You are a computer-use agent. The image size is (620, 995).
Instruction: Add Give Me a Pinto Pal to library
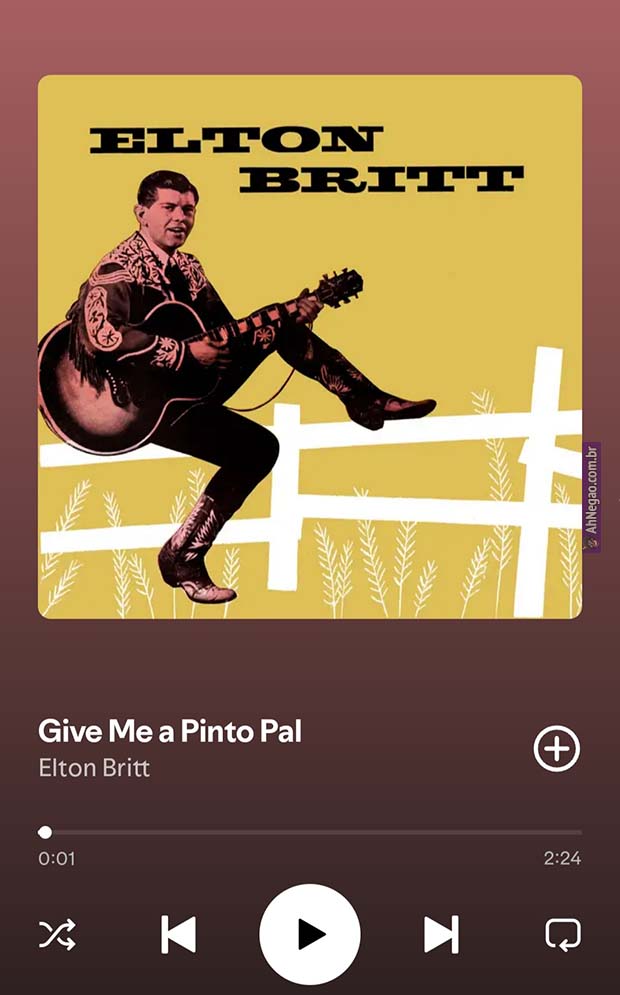pos(556,749)
